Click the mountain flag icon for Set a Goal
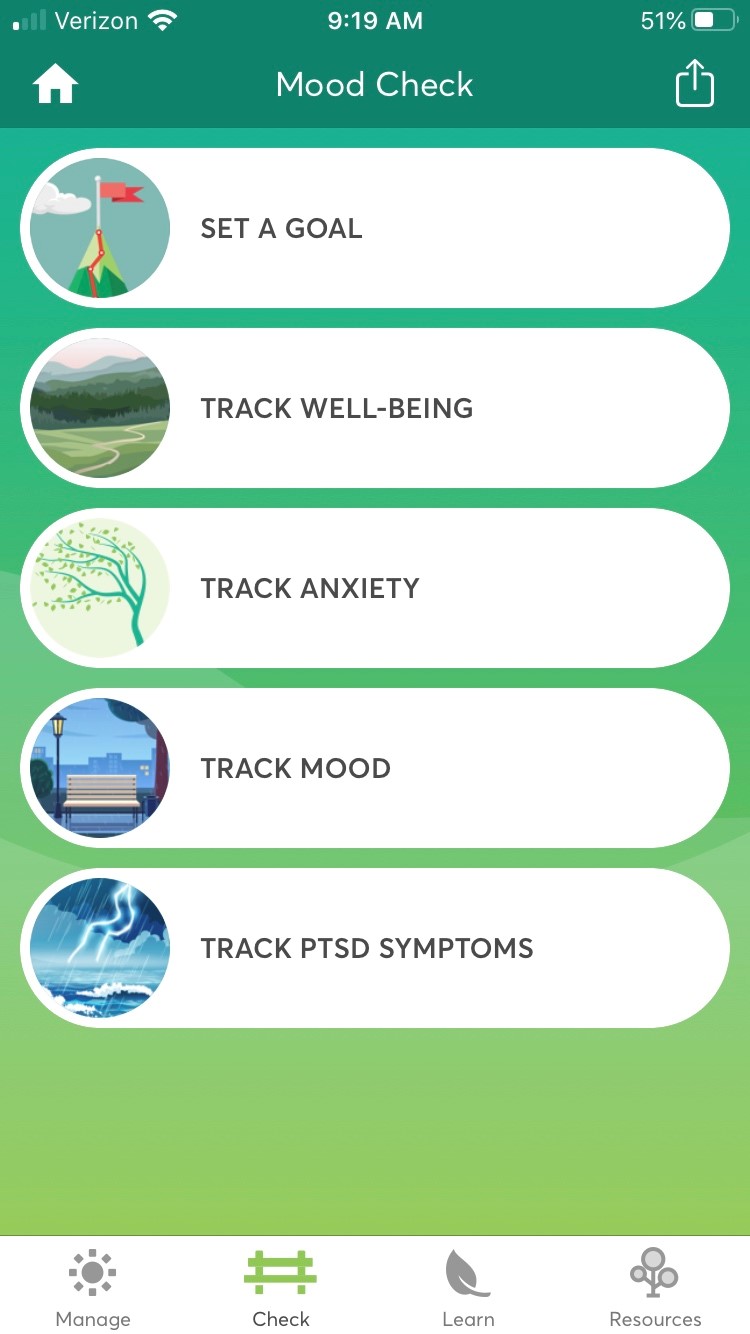The width and height of the screenshot is (750, 1334). pyautogui.click(x=98, y=227)
